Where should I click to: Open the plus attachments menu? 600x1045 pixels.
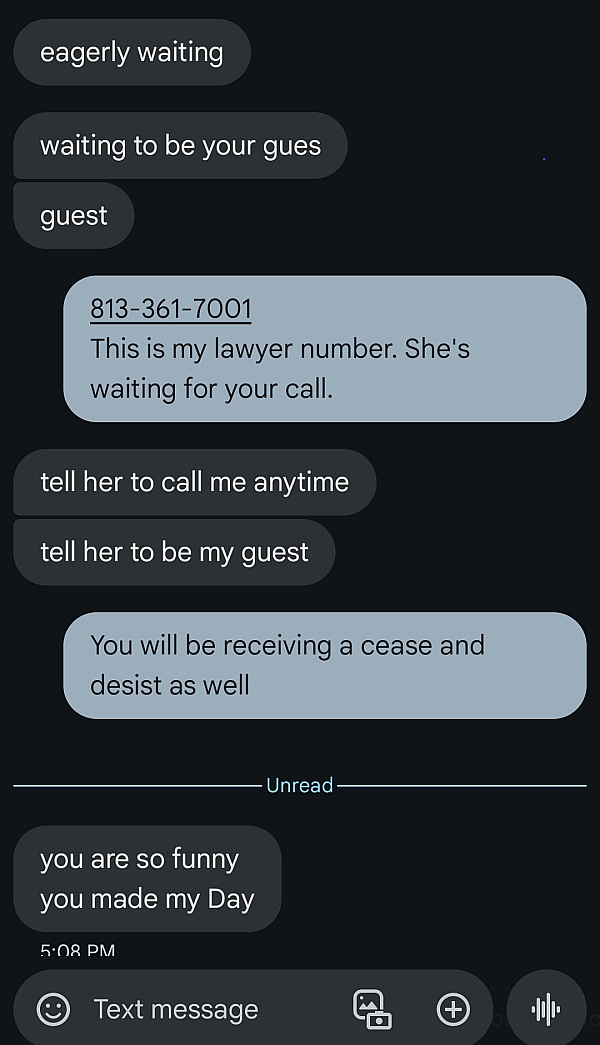point(453,1009)
